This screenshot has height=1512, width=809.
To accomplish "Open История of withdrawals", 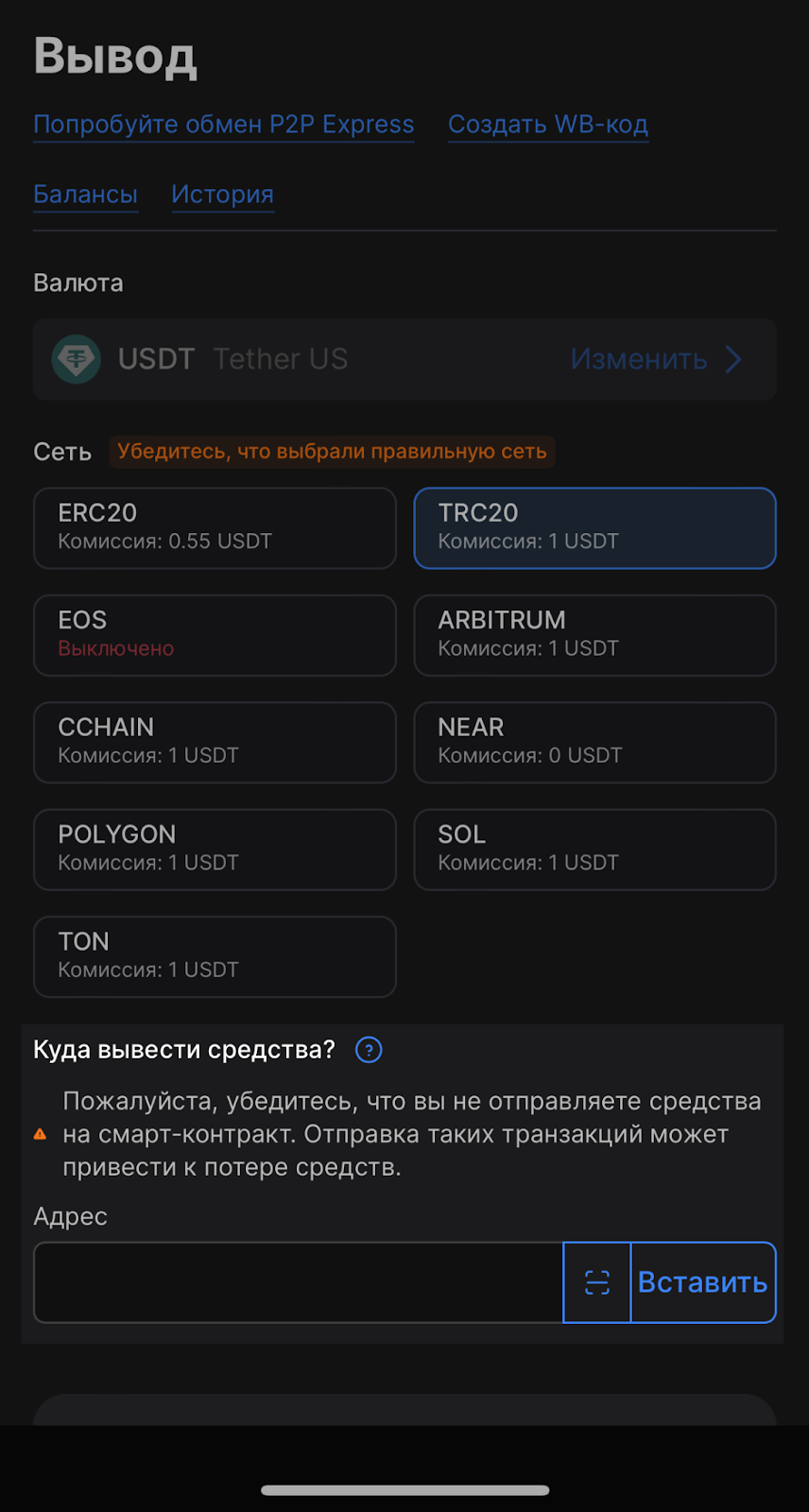I will point(223,195).
